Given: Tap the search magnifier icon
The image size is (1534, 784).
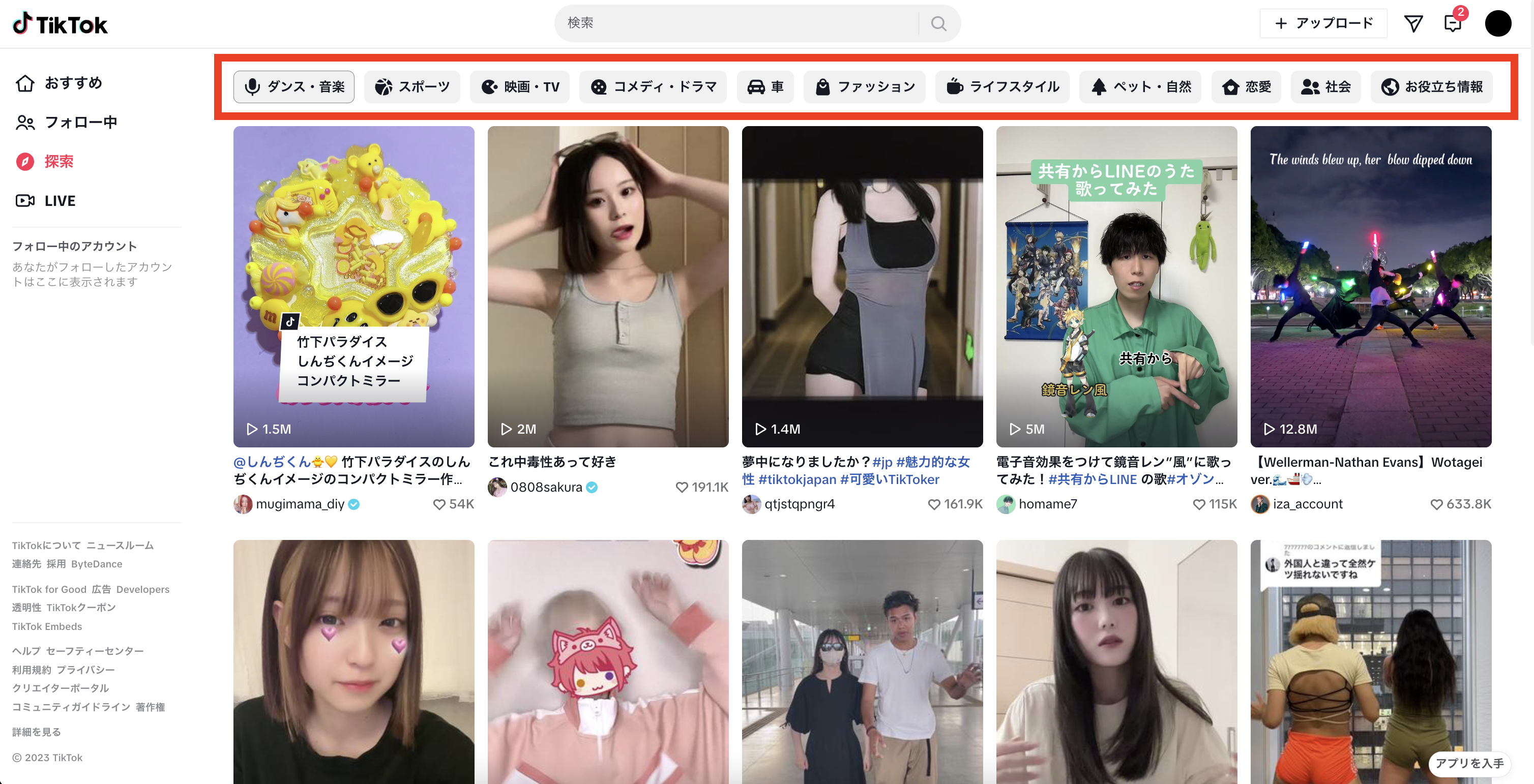Looking at the screenshot, I should click(x=938, y=23).
